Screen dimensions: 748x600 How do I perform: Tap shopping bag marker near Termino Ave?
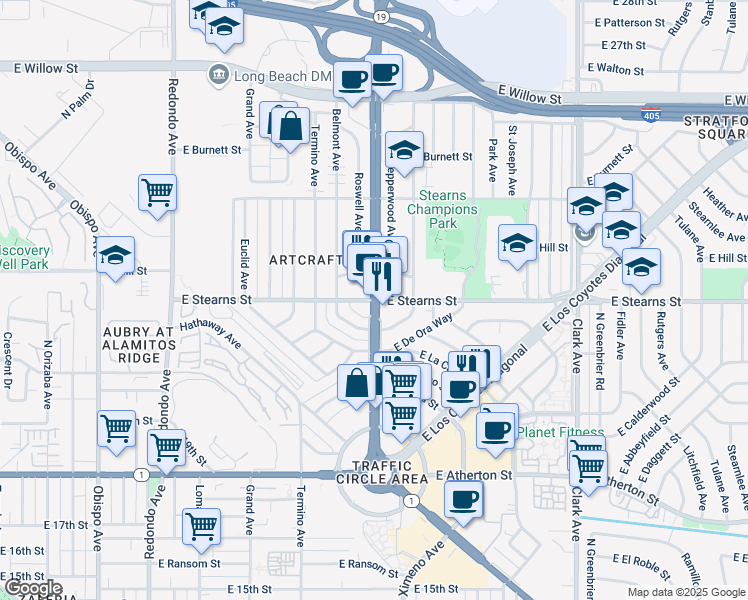290,127
